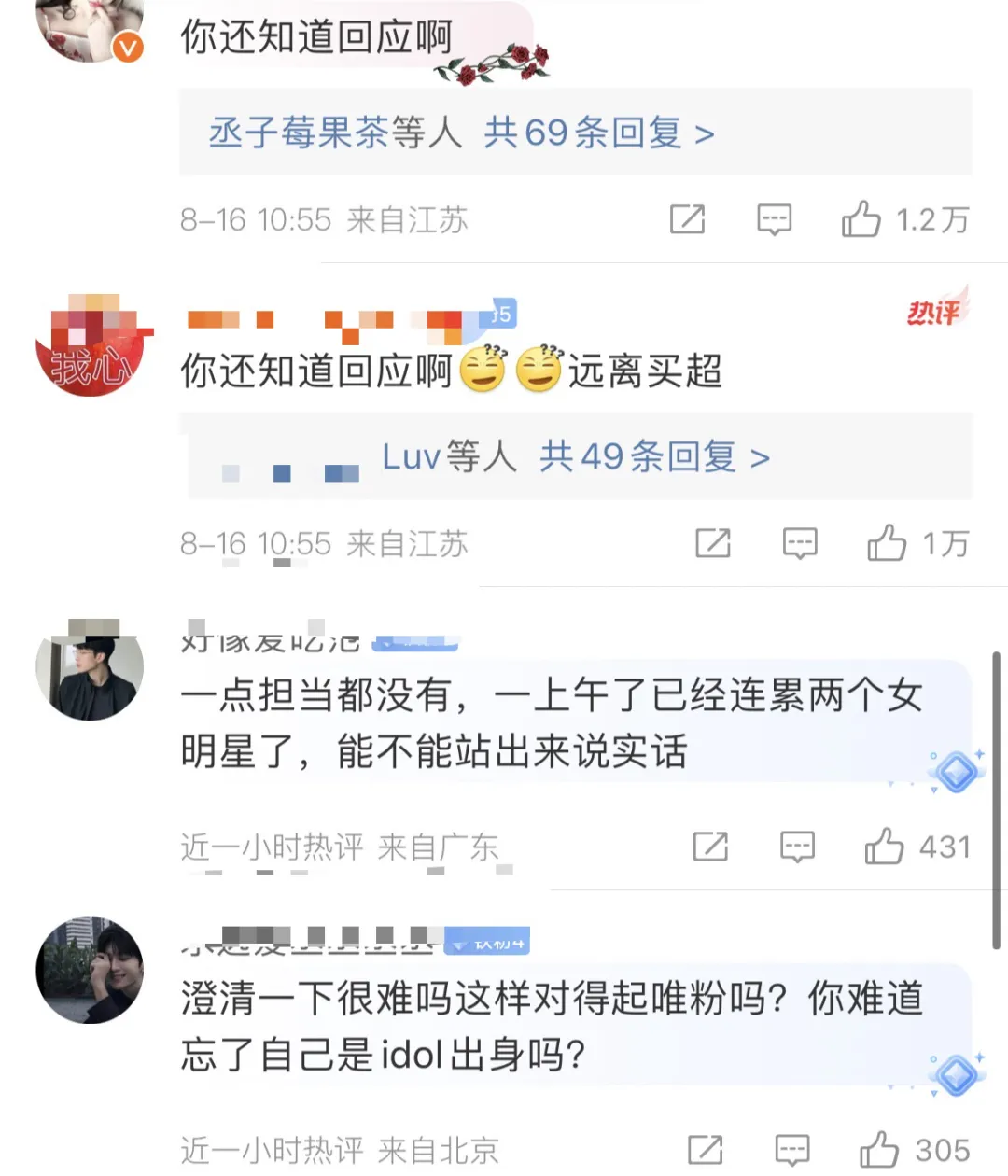Share the comment with 1.2万 likes
Image resolution: width=1008 pixels, height=1176 pixels.
click(688, 219)
